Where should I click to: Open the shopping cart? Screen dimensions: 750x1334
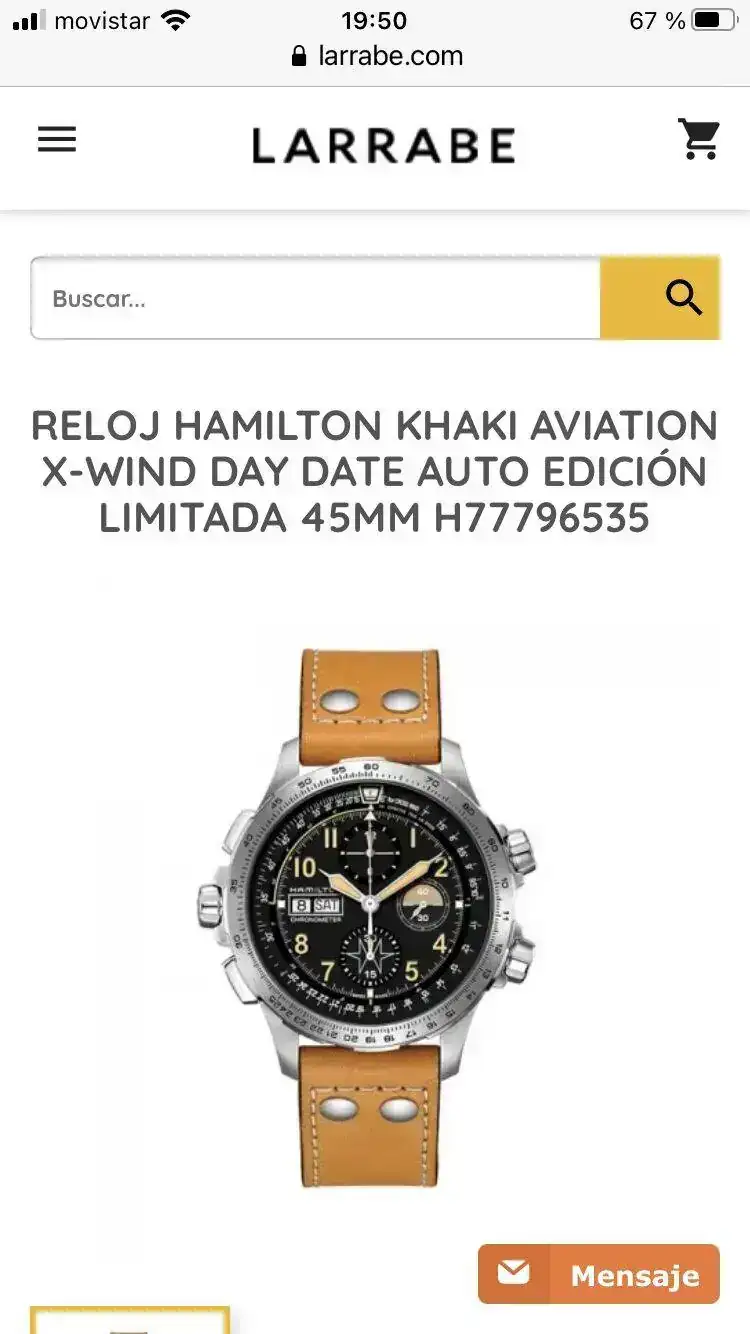(699, 140)
